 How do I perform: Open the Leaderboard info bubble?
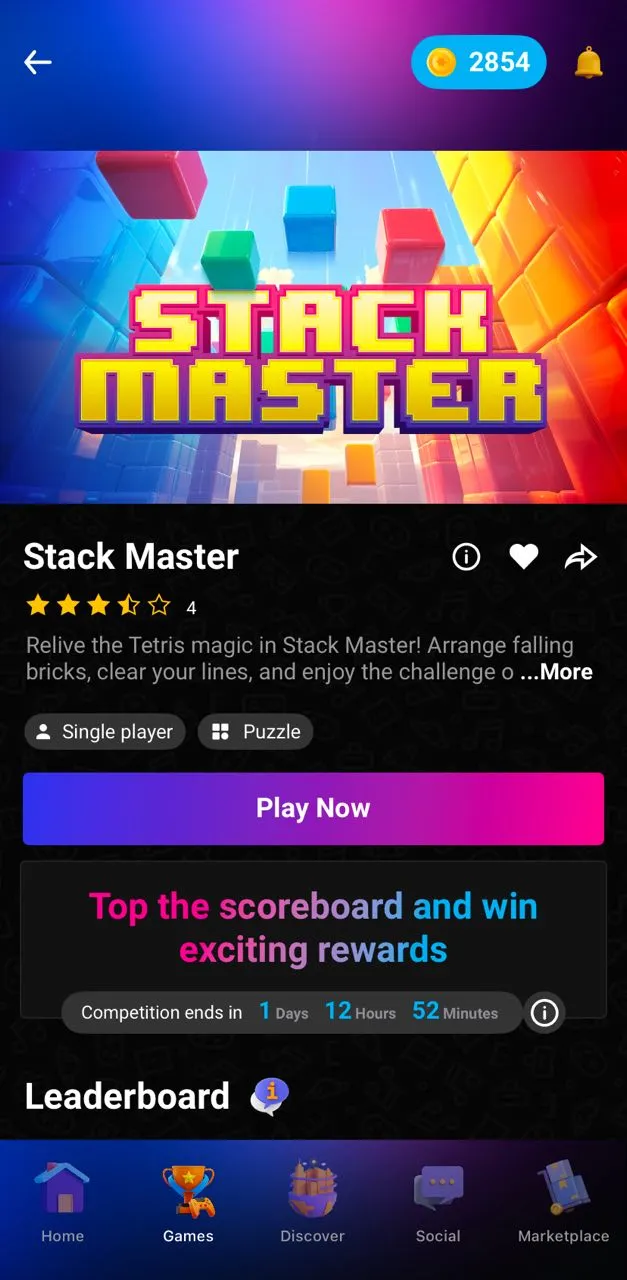pos(269,1096)
